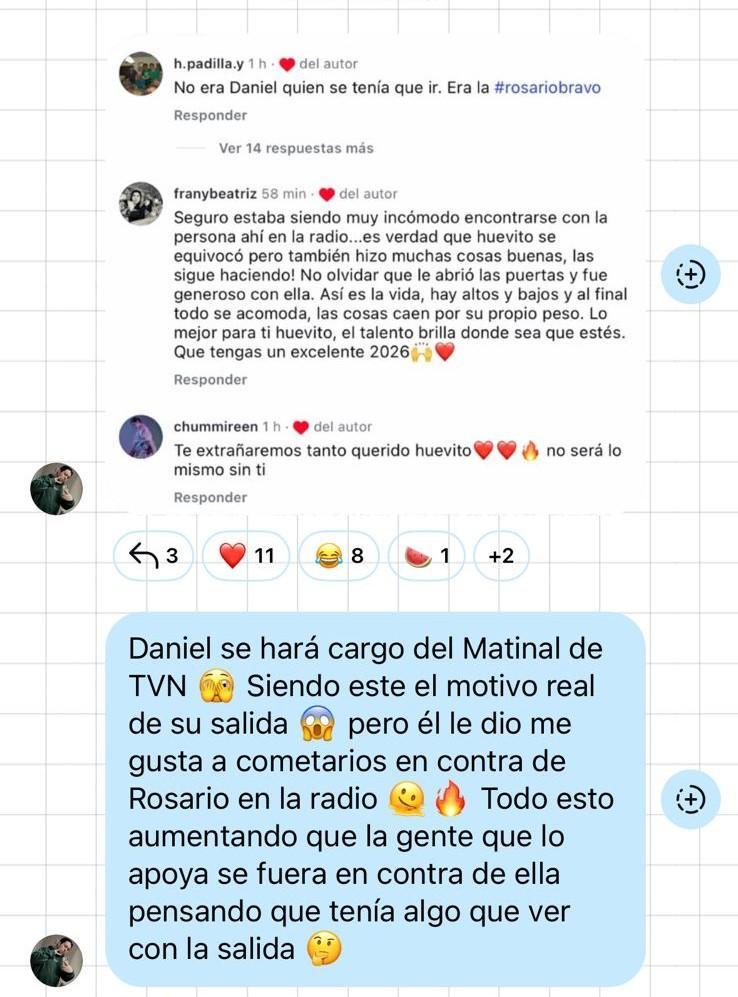This screenshot has height=997, width=738.
Task: Open sender avatar beside the image message
Action: click(56, 489)
